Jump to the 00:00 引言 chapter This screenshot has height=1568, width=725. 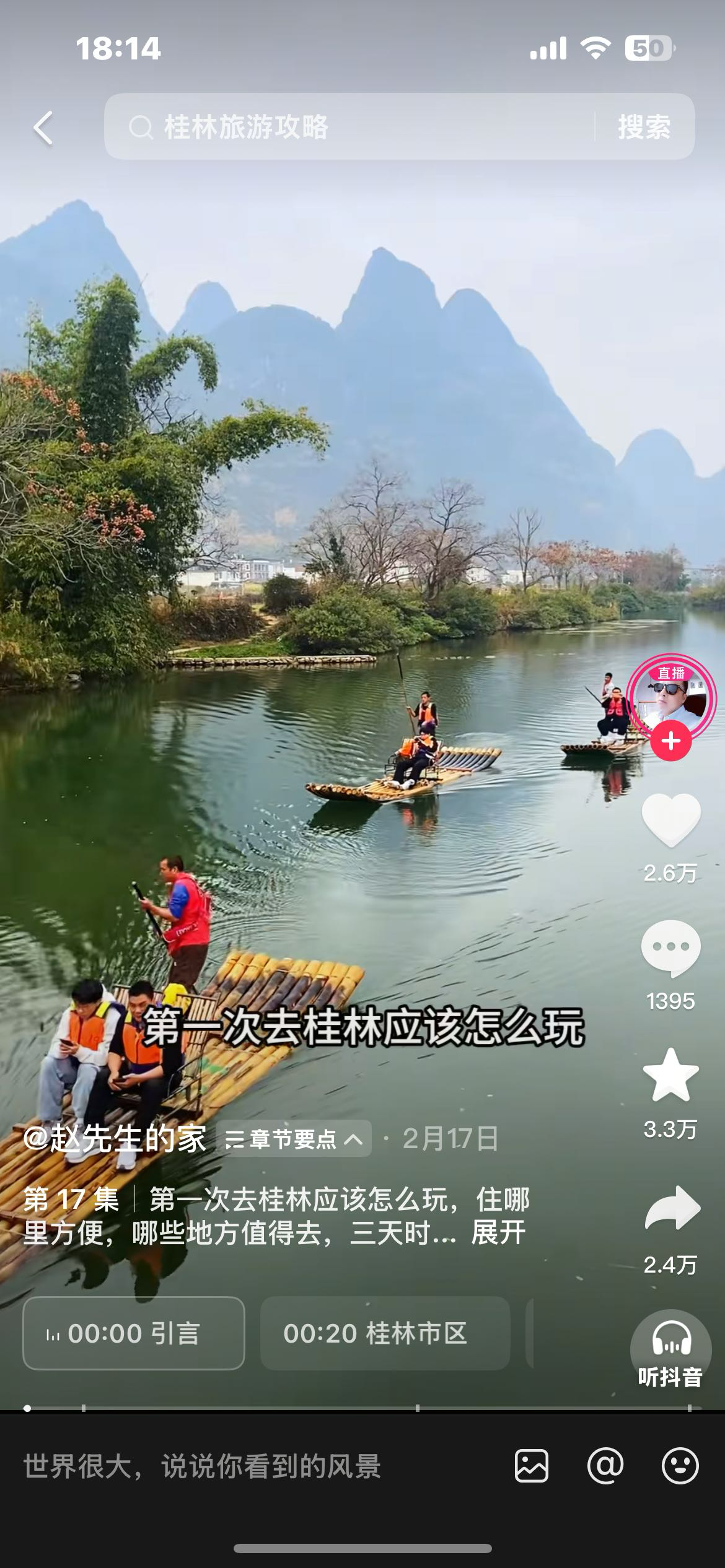[134, 1333]
